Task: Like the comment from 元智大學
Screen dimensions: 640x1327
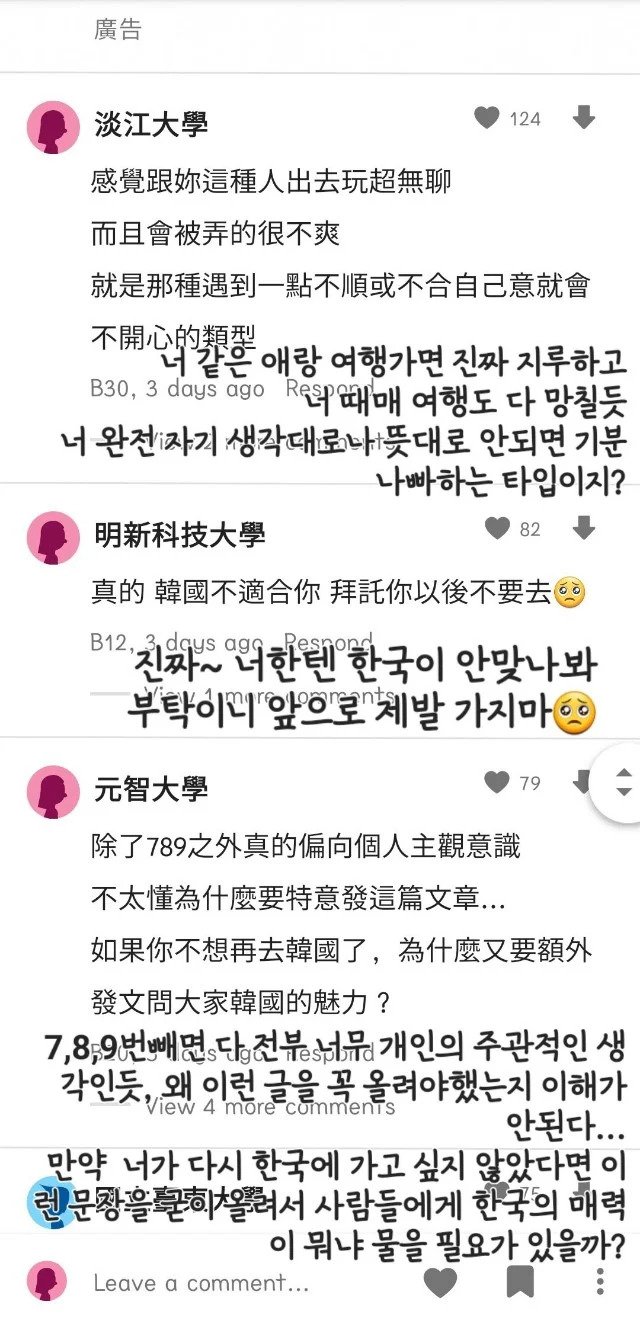Action: pos(497,783)
